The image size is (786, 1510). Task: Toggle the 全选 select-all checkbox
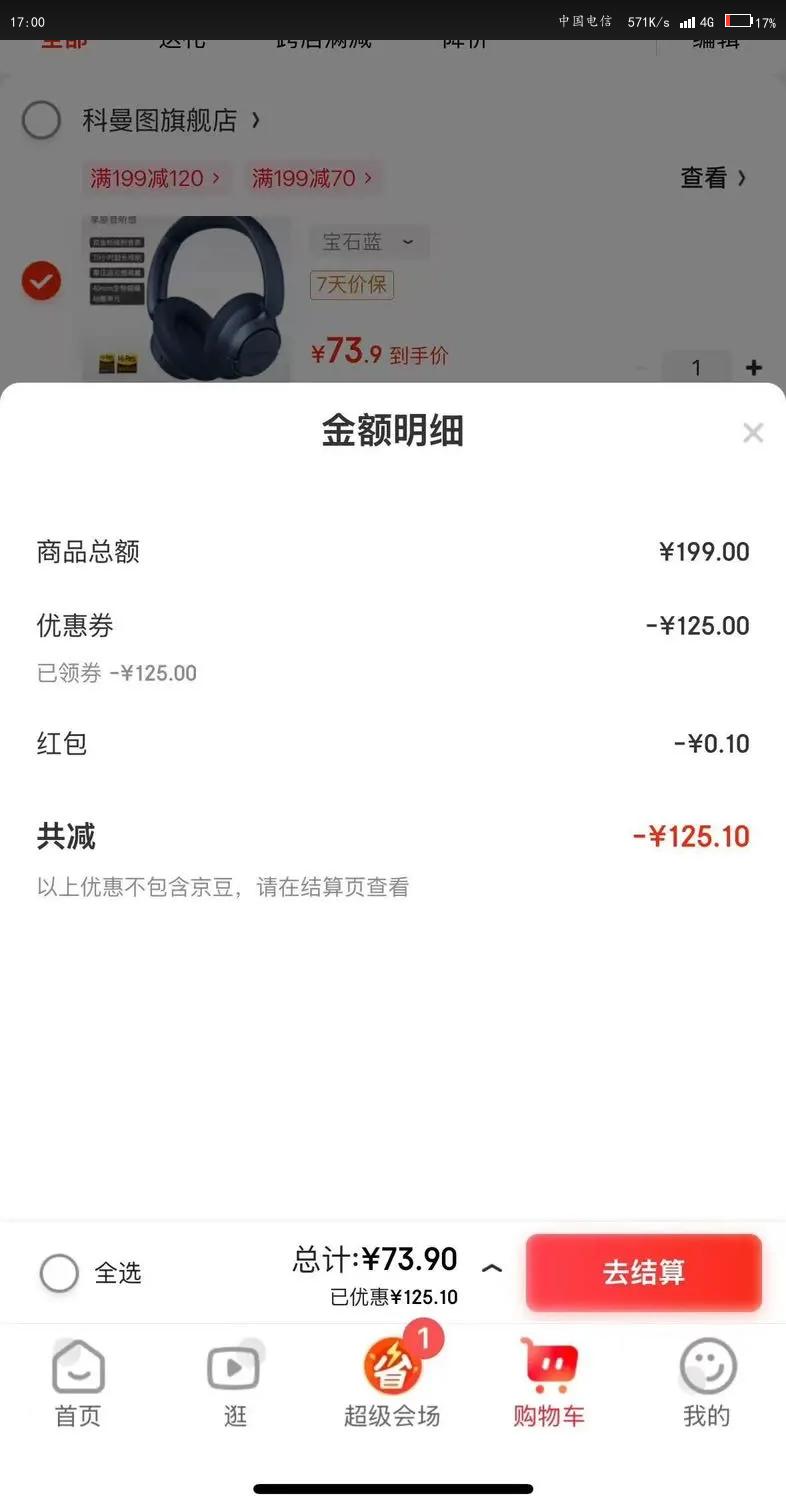pos(59,1273)
